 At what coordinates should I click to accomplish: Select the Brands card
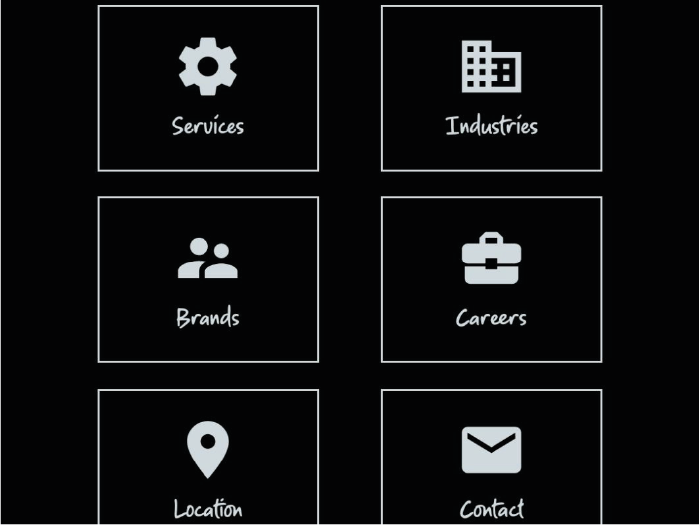pyautogui.click(x=208, y=280)
